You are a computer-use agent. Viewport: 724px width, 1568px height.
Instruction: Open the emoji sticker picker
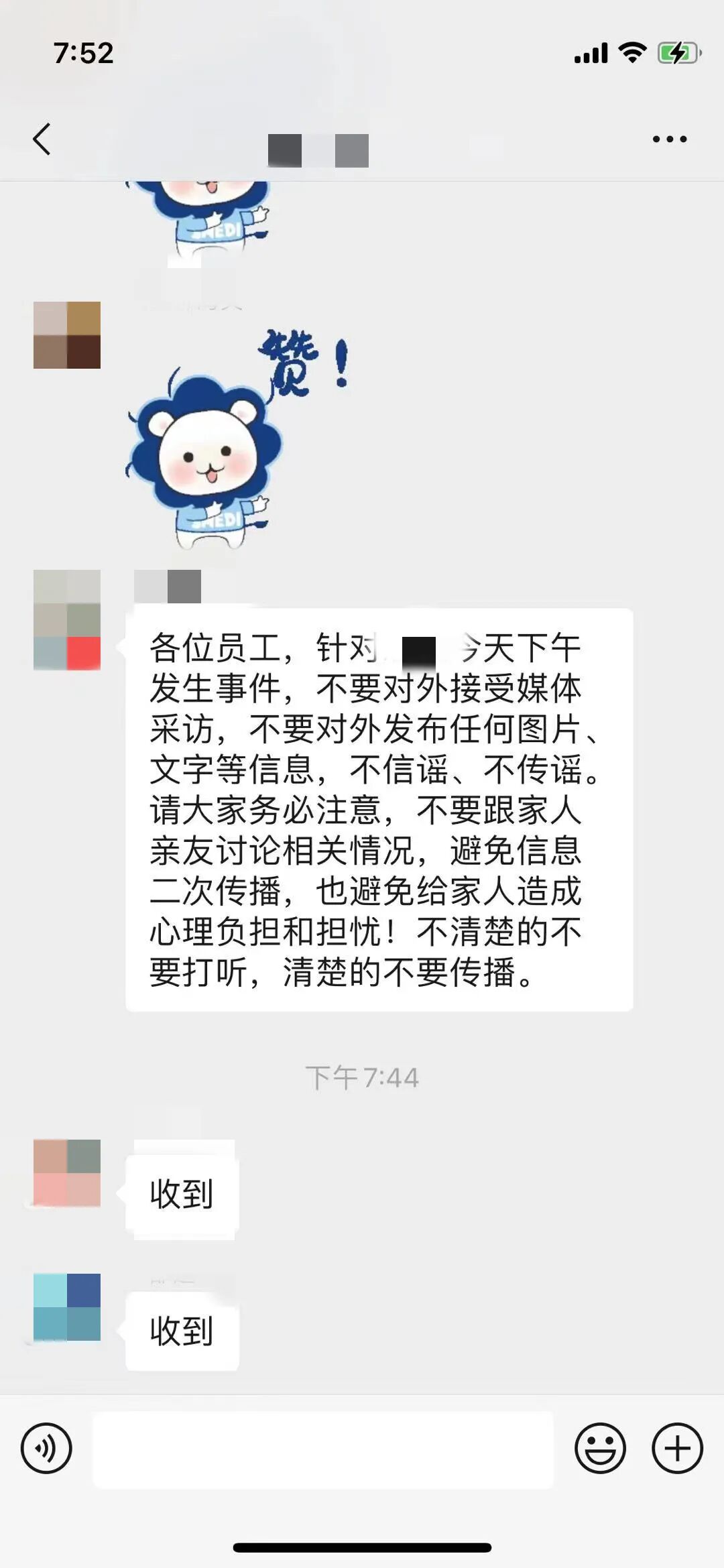point(600,1448)
